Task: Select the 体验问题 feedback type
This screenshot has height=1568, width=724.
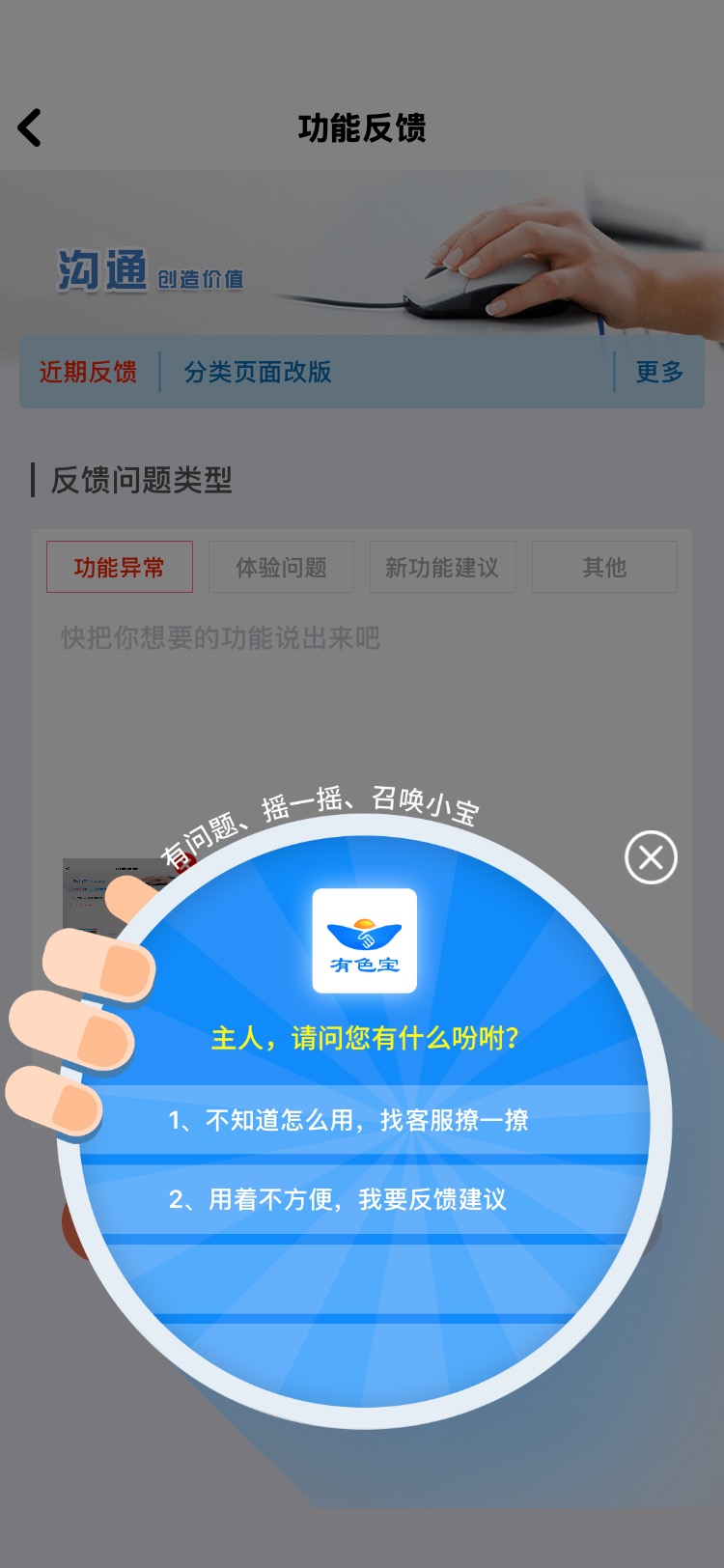Action: 281,567
